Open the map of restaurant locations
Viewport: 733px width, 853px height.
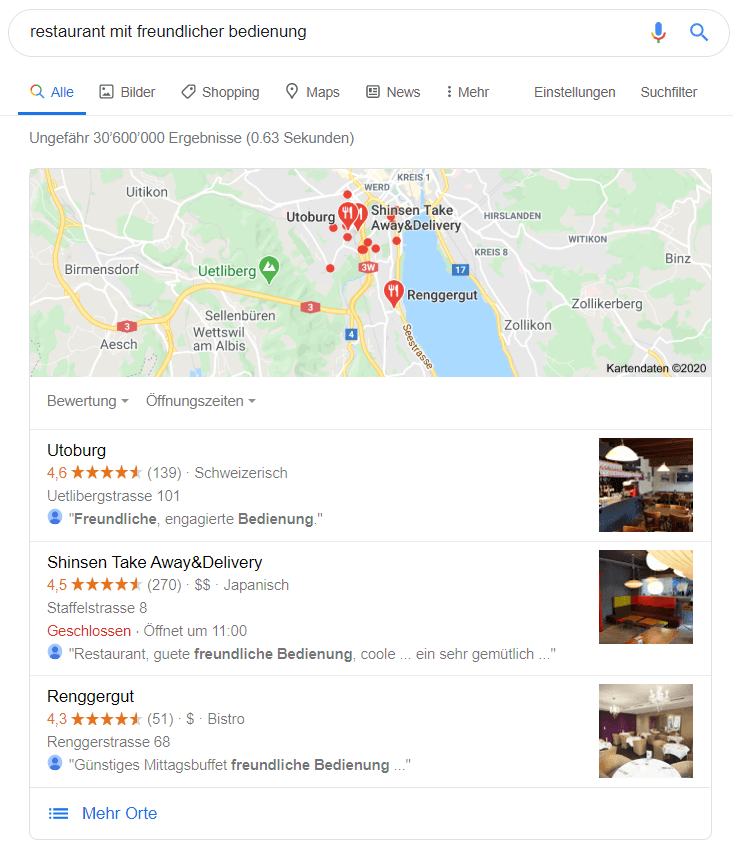(x=370, y=272)
